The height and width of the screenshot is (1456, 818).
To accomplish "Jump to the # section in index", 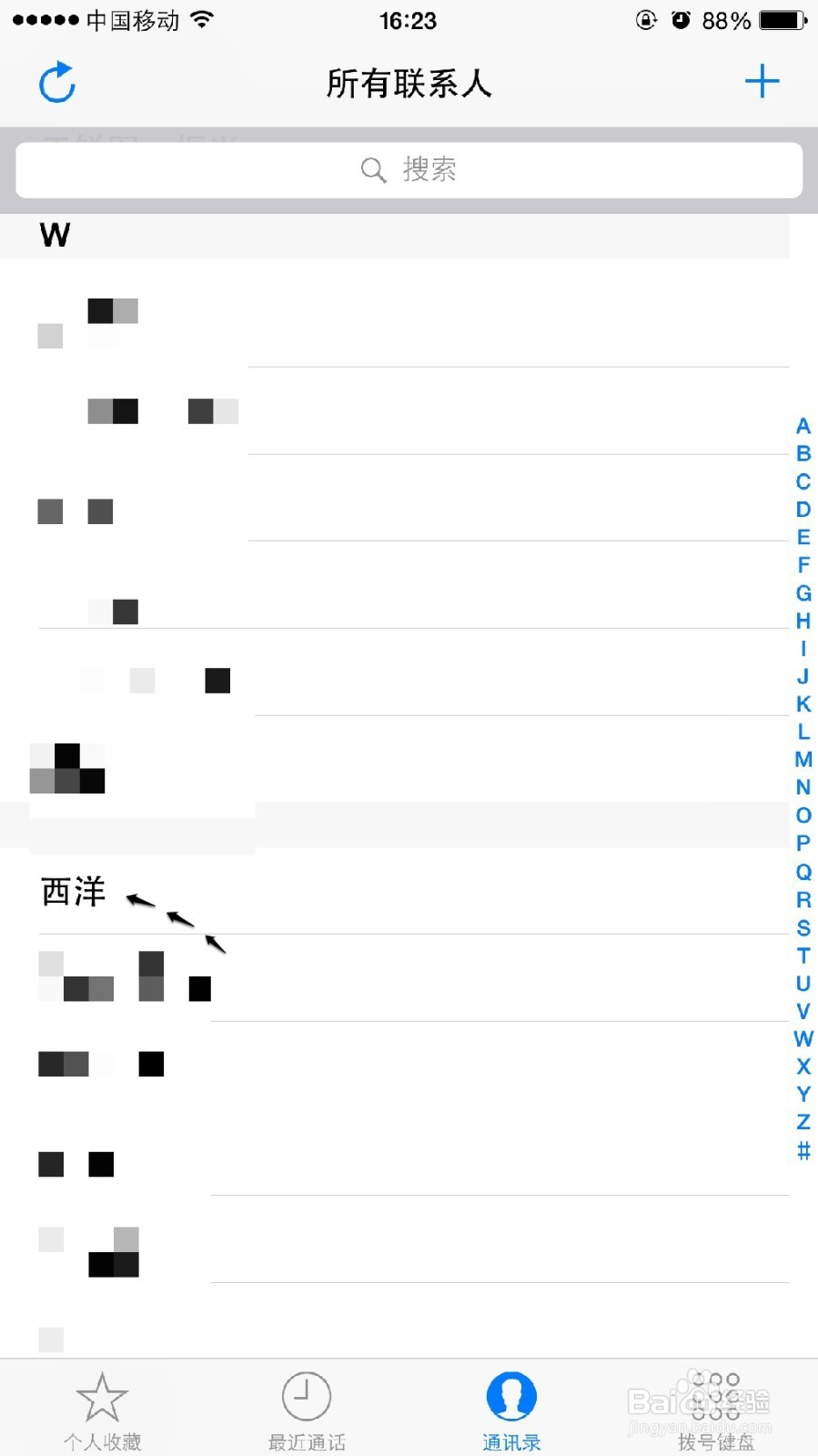I will point(803,1150).
